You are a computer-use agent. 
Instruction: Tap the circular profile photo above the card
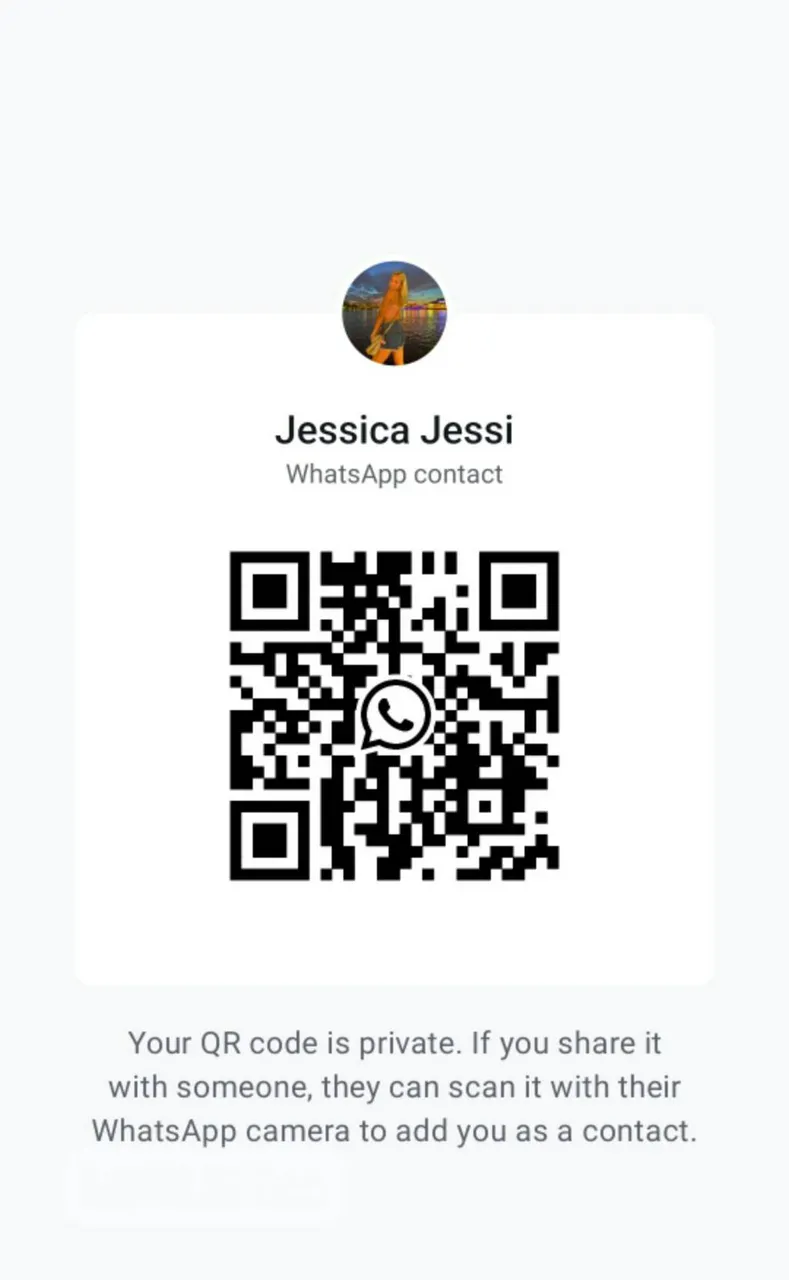pos(394,313)
